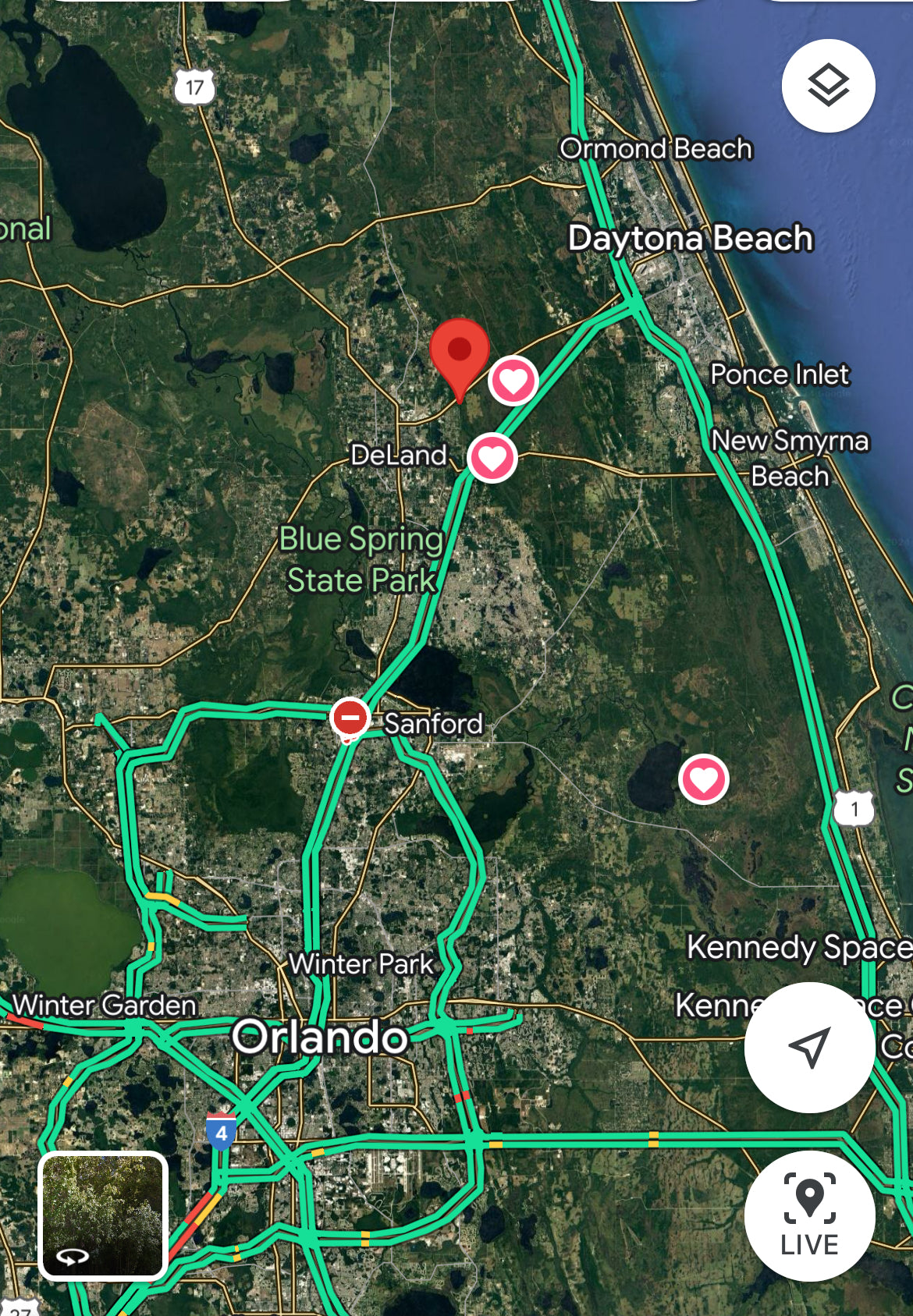Open the map layers picker
This screenshot has width=913, height=1316.
(830, 84)
